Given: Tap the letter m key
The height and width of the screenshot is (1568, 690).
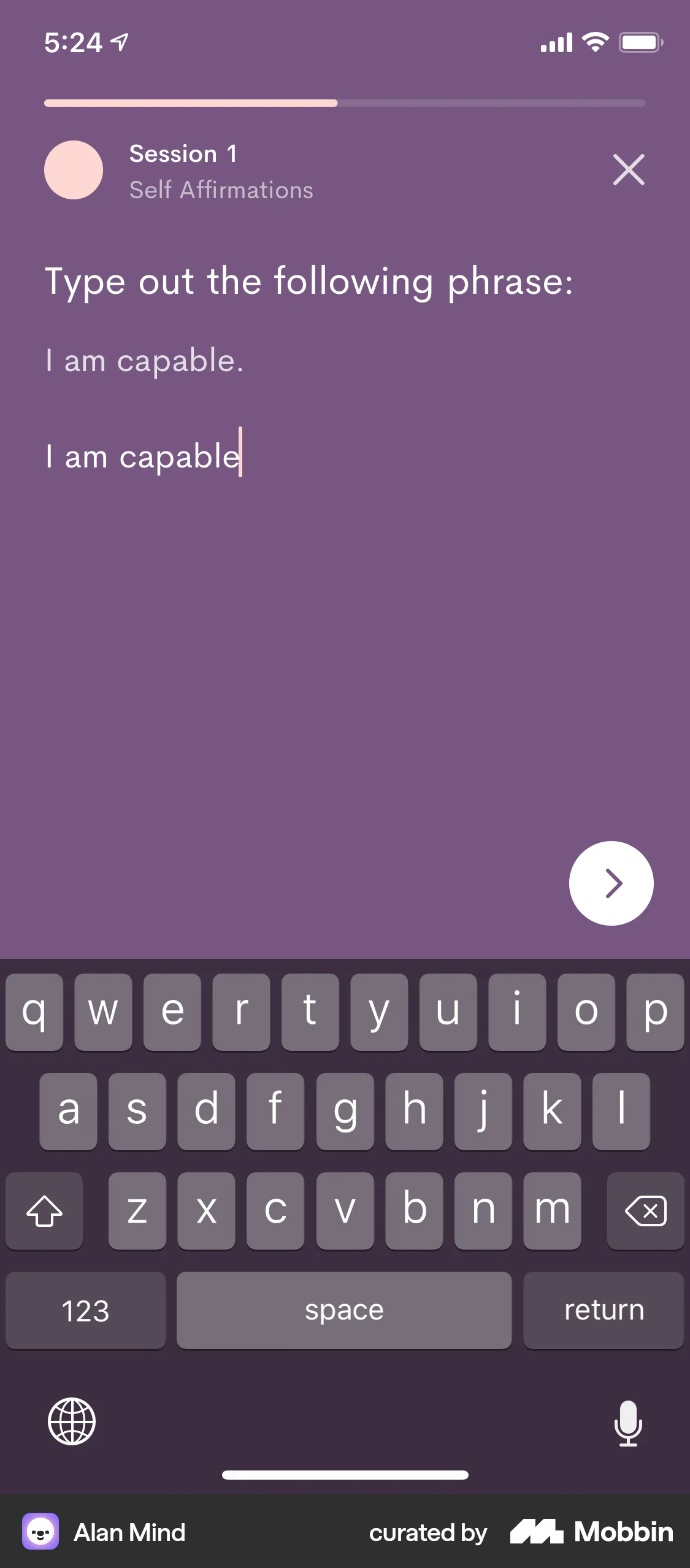Looking at the screenshot, I should [551, 1210].
